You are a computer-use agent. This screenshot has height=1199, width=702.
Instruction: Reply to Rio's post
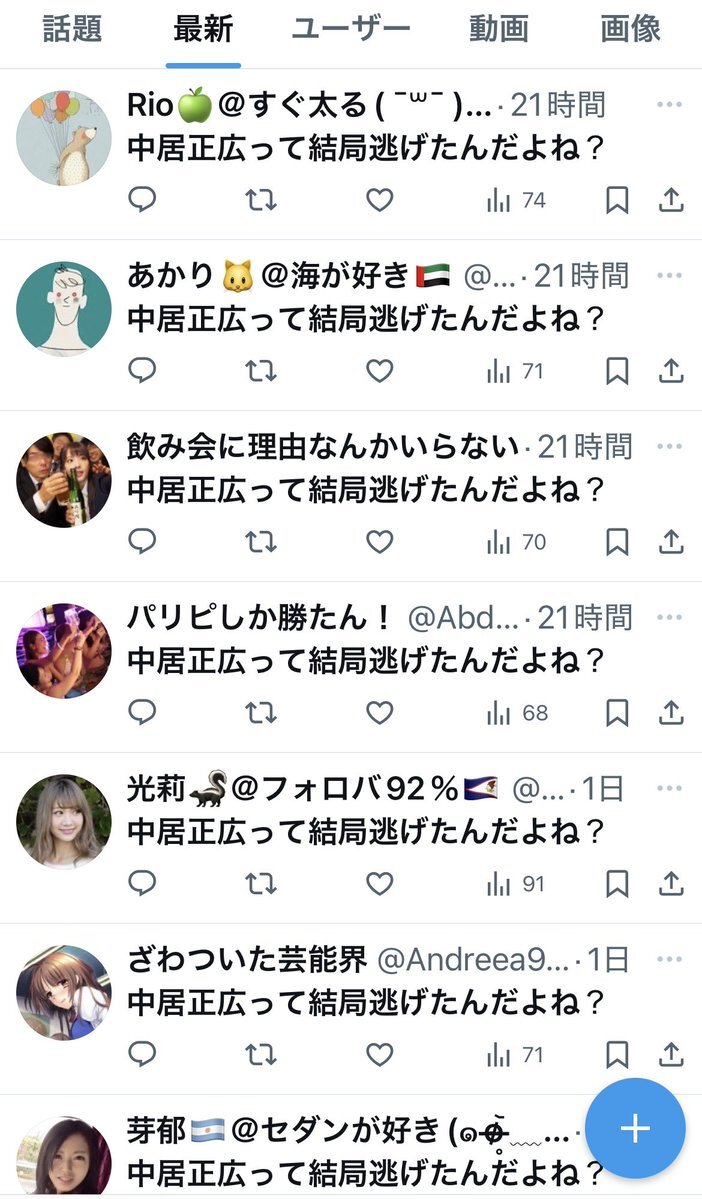pos(143,200)
